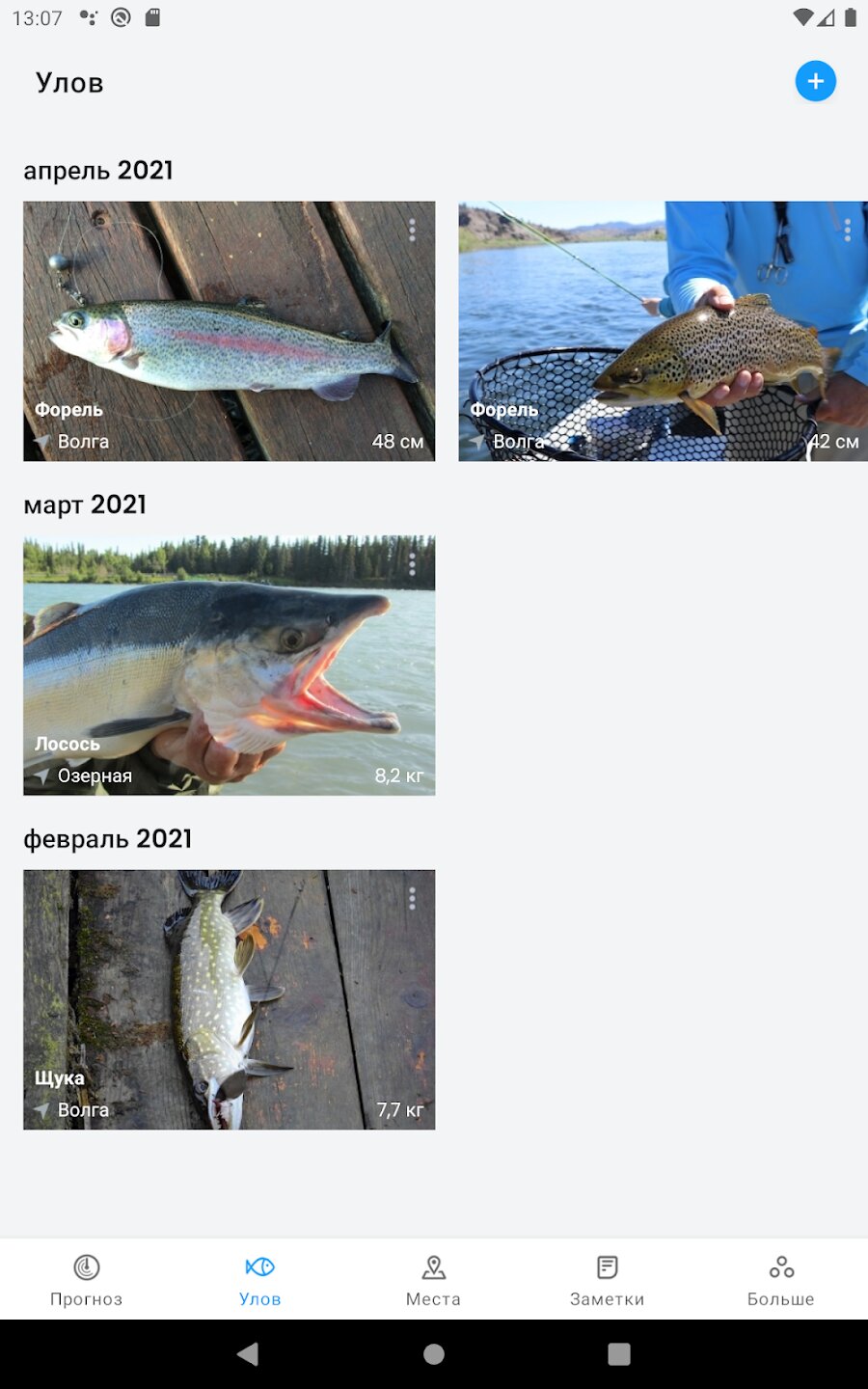Screen dimensions: 868x1389
Task: Switch to the Прогноз tab
Action: click(x=87, y=1280)
